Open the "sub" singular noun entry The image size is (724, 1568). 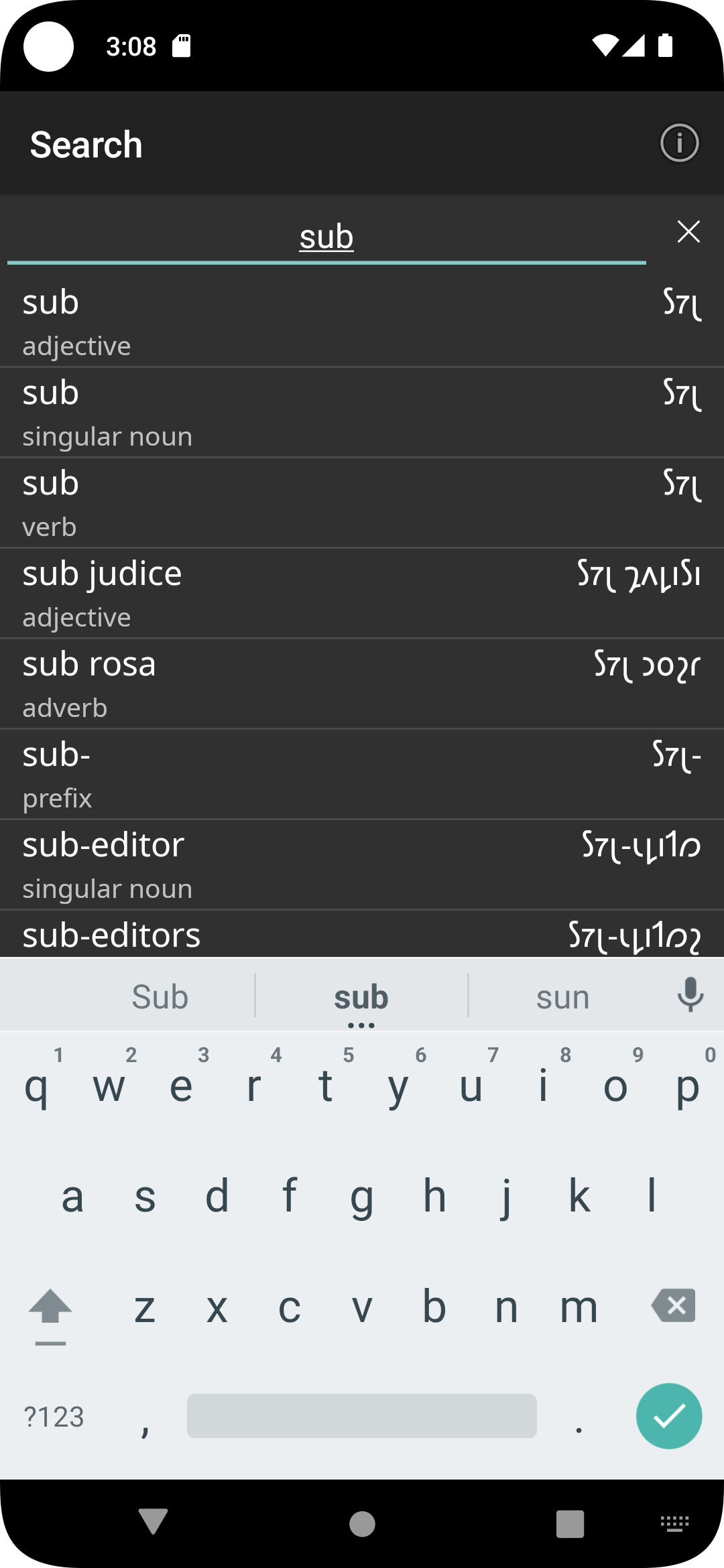click(362, 412)
